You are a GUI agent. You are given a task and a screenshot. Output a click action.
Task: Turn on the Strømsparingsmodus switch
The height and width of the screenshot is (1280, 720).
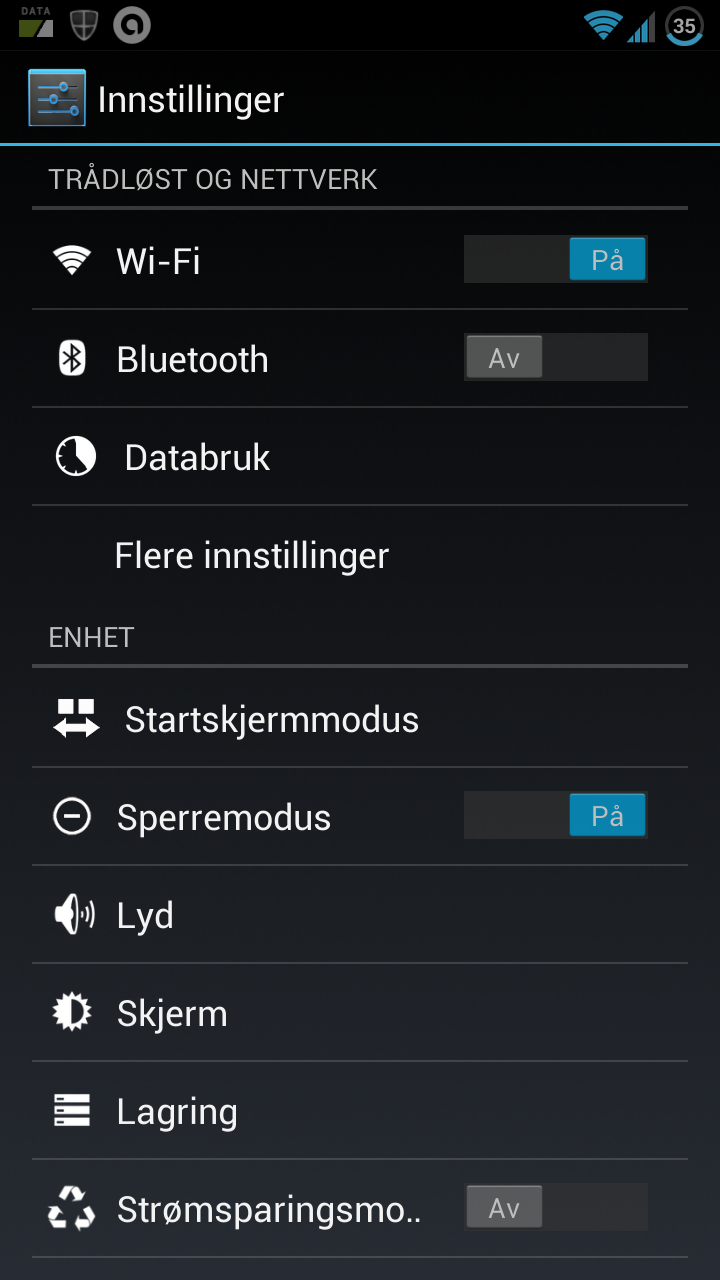click(x=555, y=1208)
